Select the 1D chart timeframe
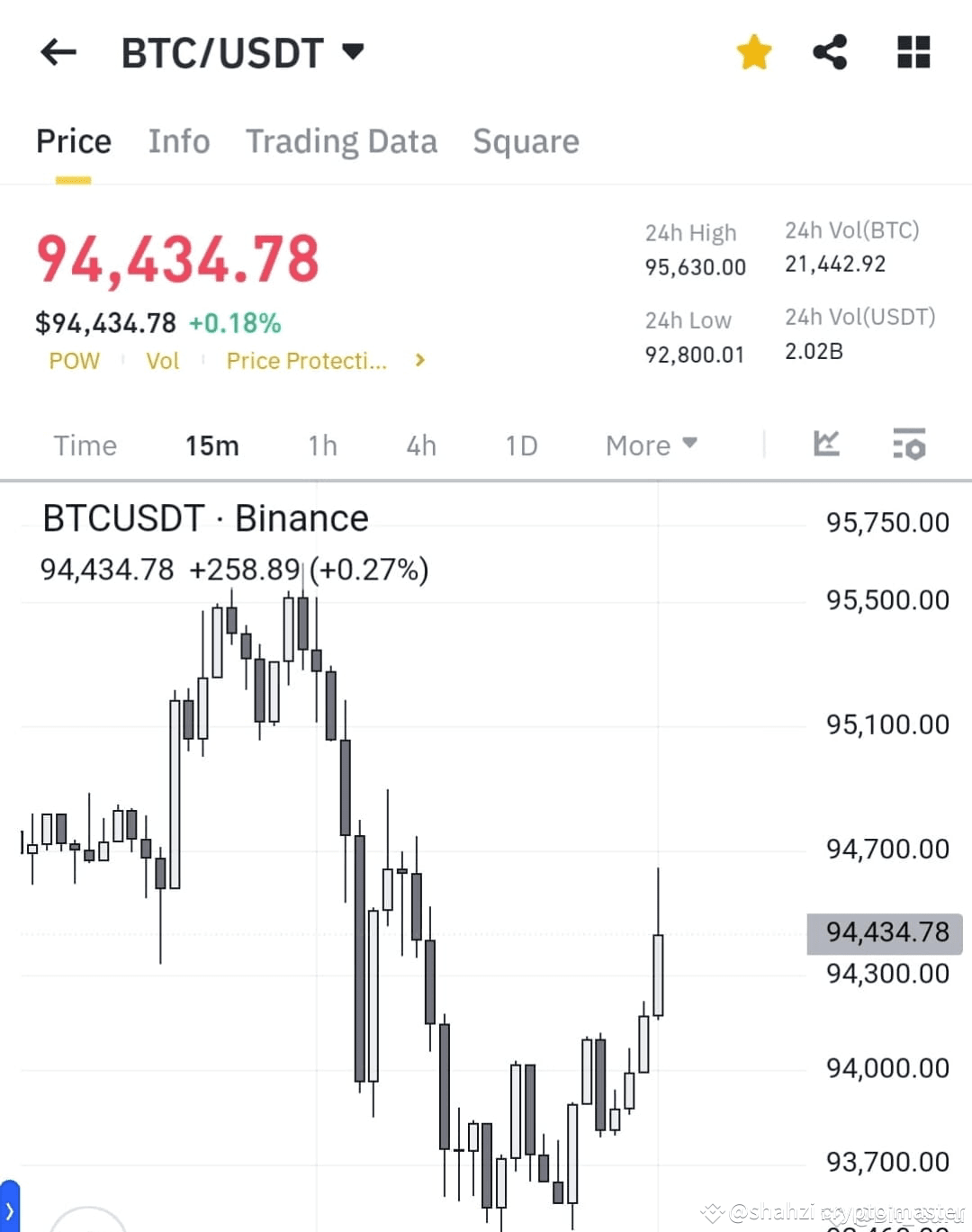Screen dimensions: 972x1232 (520, 445)
